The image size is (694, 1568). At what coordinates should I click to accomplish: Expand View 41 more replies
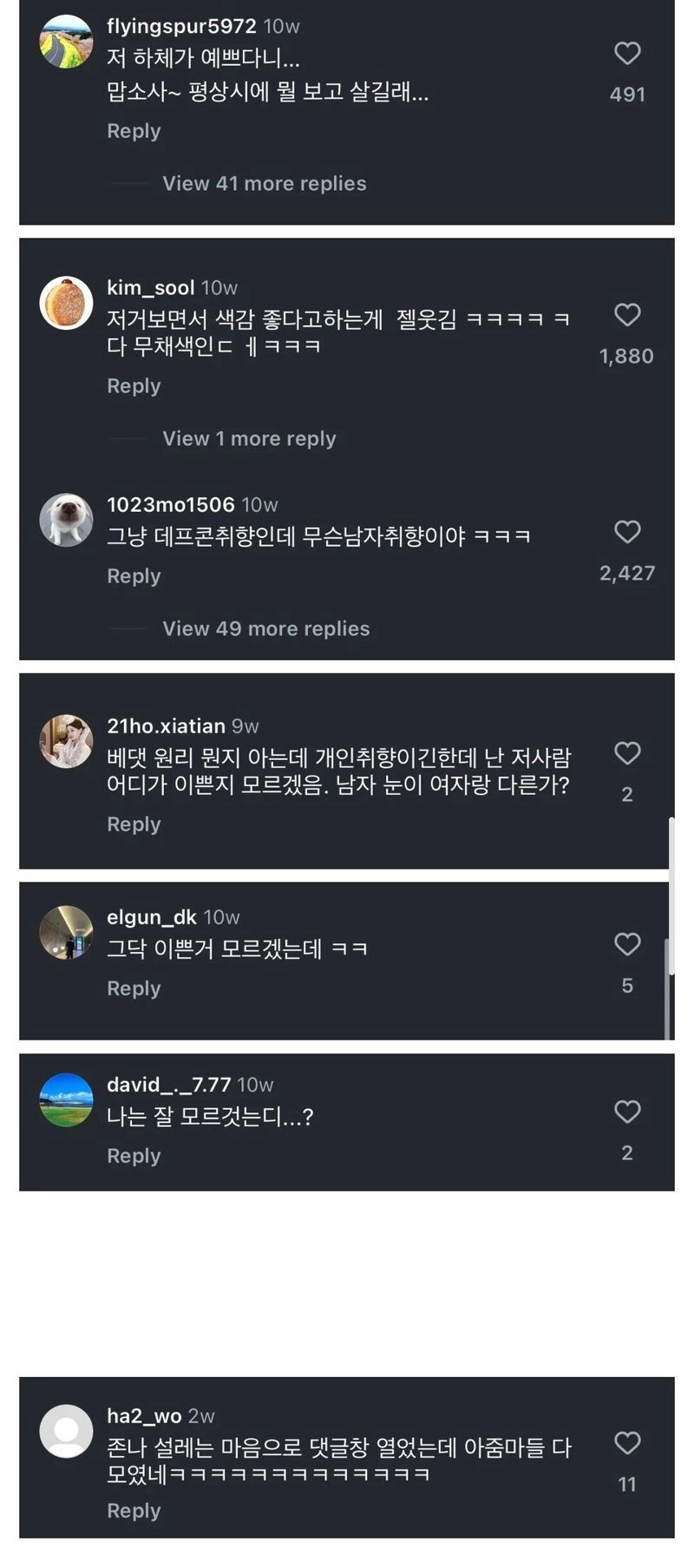[x=263, y=183]
